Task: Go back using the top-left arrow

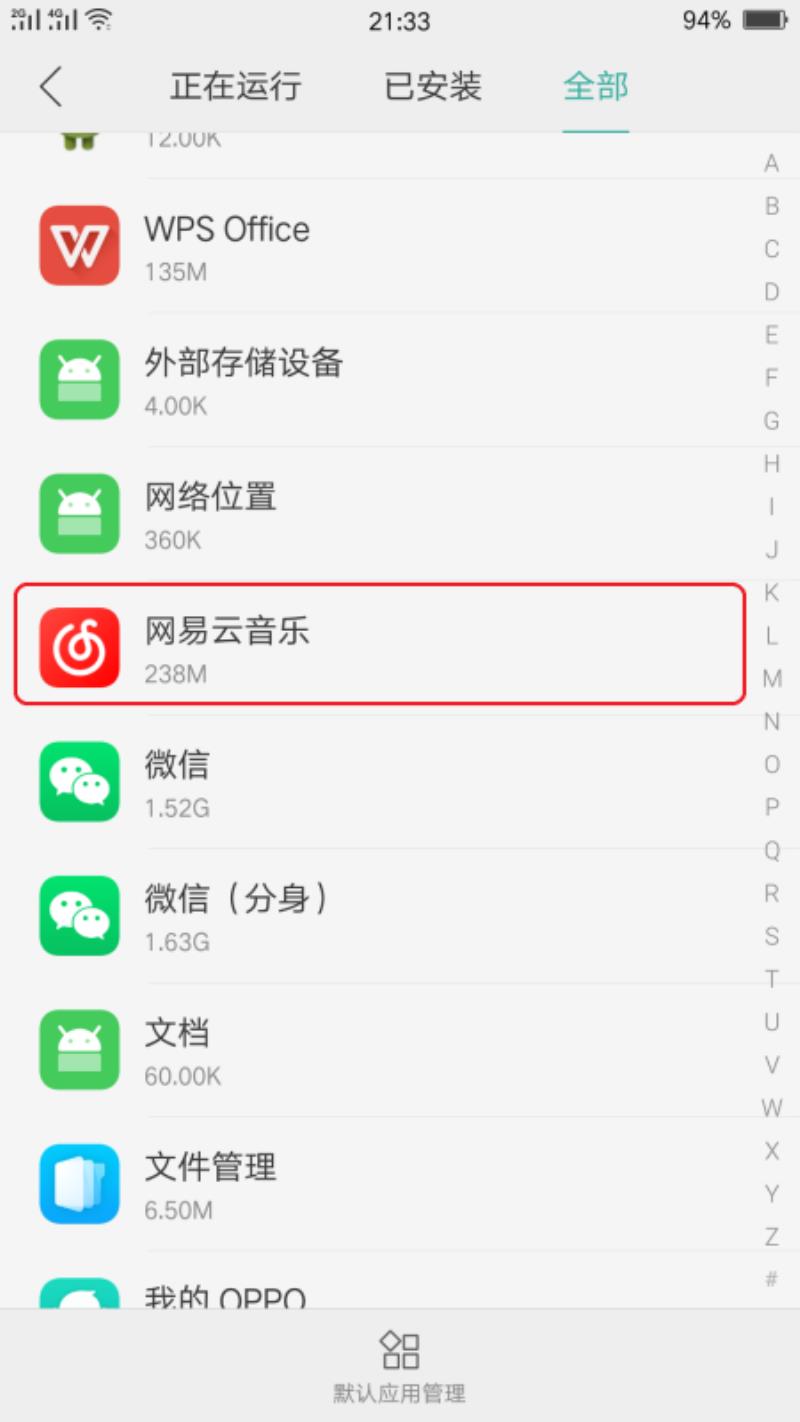Action: coord(51,87)
